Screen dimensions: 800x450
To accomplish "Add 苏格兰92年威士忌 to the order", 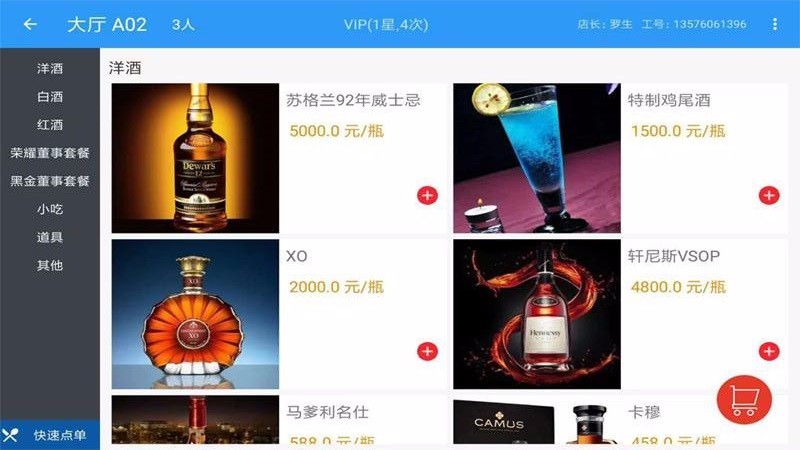I will coord(427,195).
